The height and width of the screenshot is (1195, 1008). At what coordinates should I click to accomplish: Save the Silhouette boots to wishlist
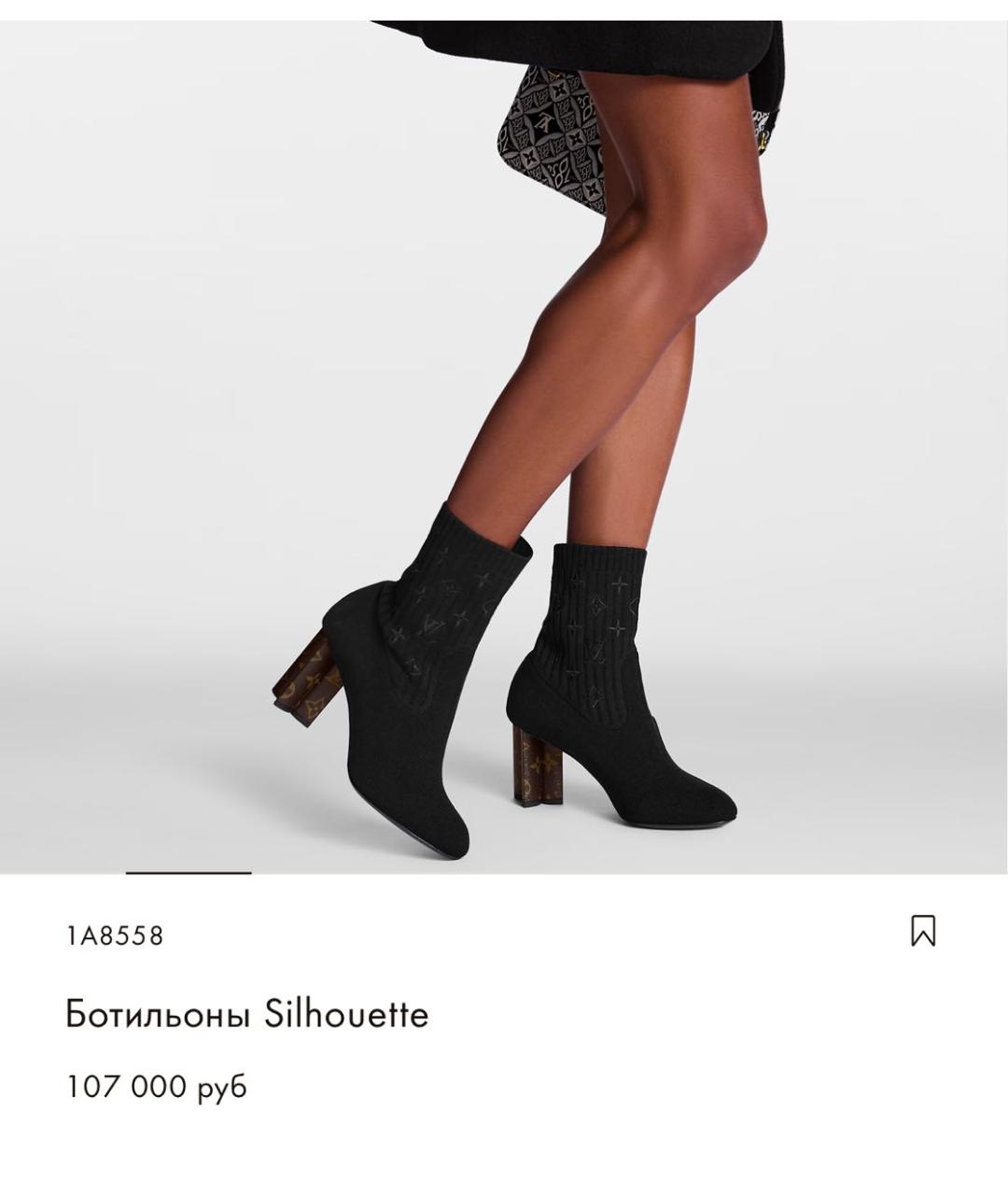point(922,931)
